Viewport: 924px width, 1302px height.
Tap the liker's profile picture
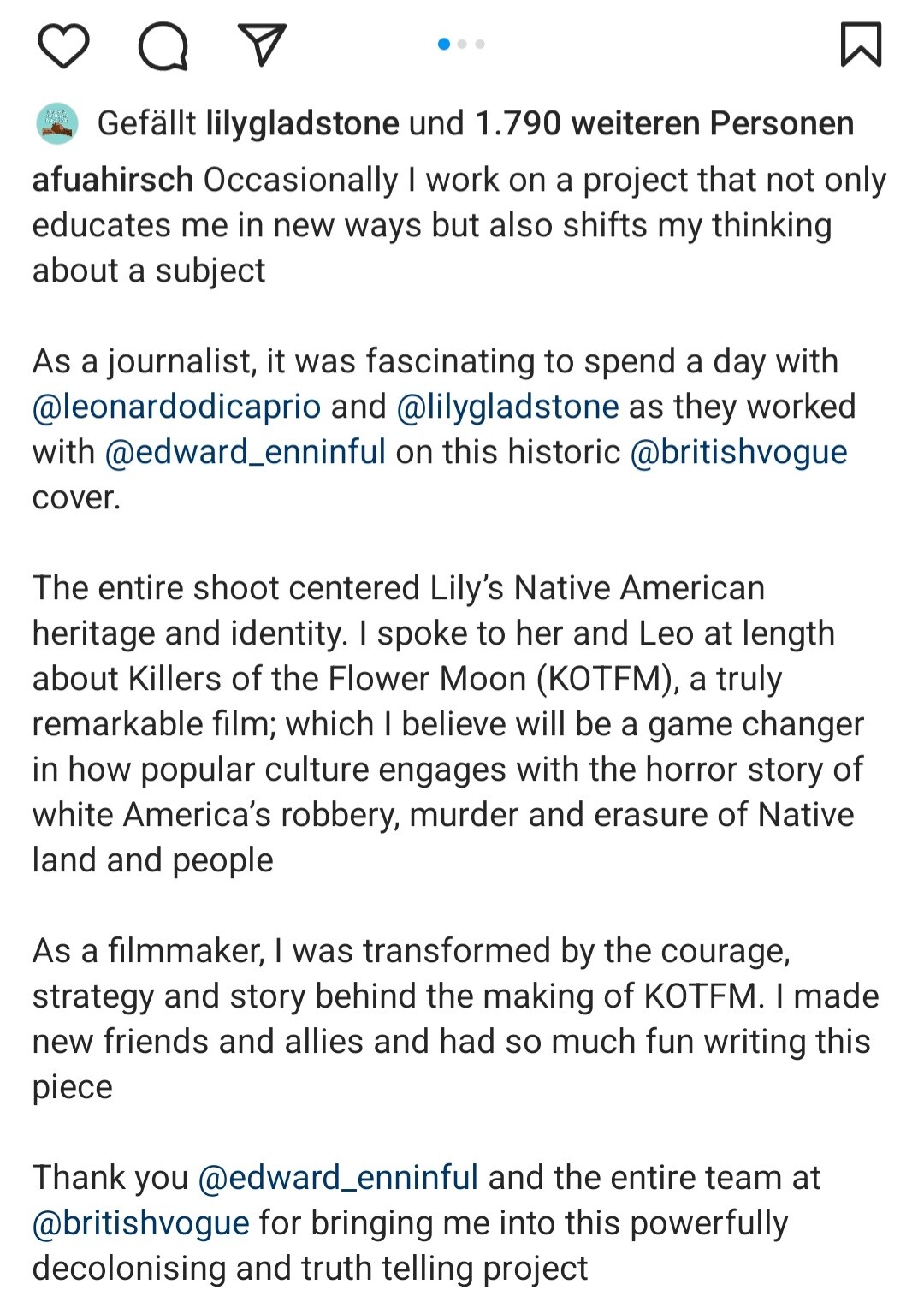[x=57, y=124]
